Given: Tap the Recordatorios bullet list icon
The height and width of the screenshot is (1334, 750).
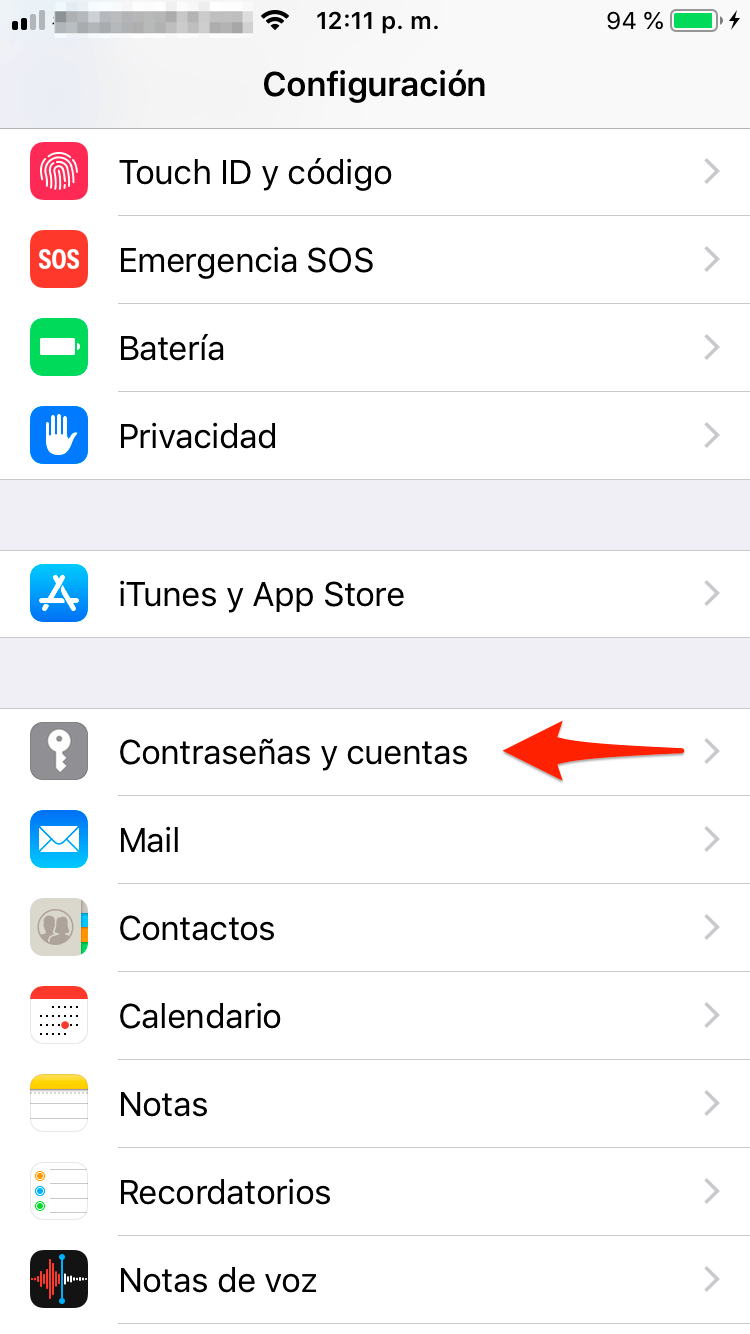Looking at the screenshot, I should (58, 1191).
